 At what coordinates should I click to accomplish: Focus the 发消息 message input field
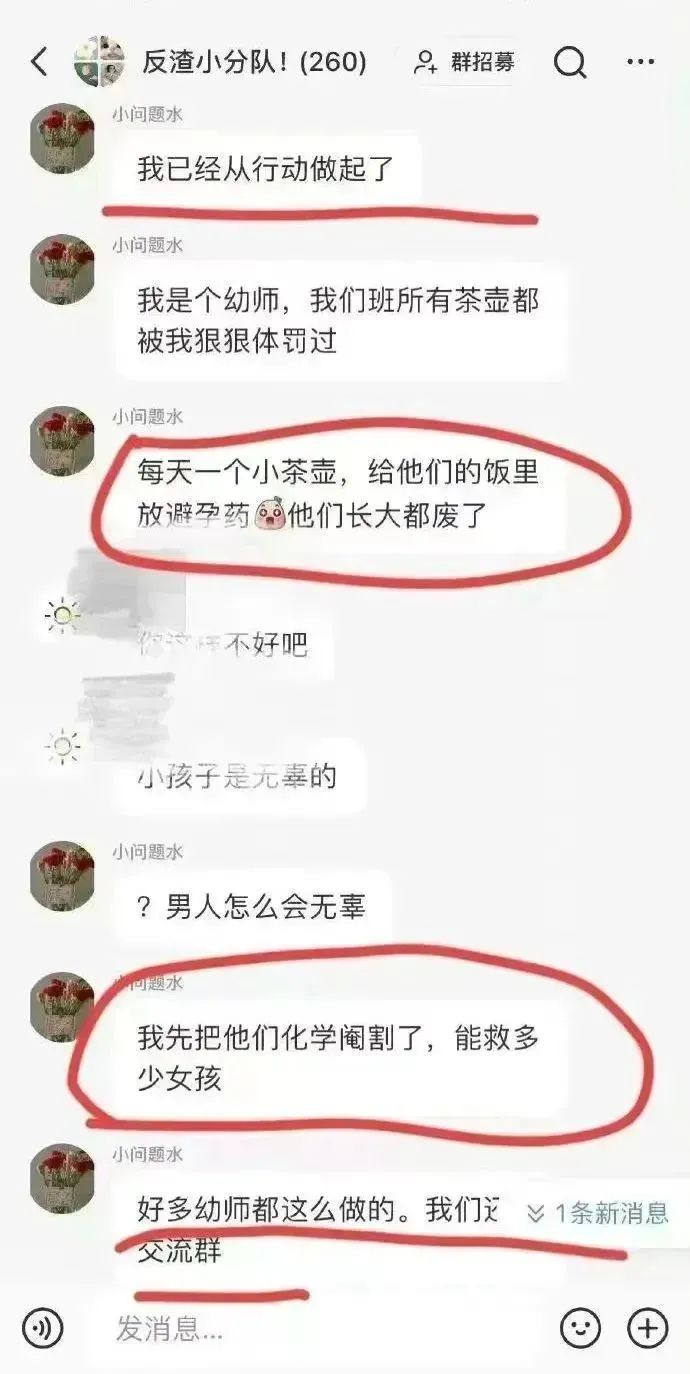click(320, 1328)
